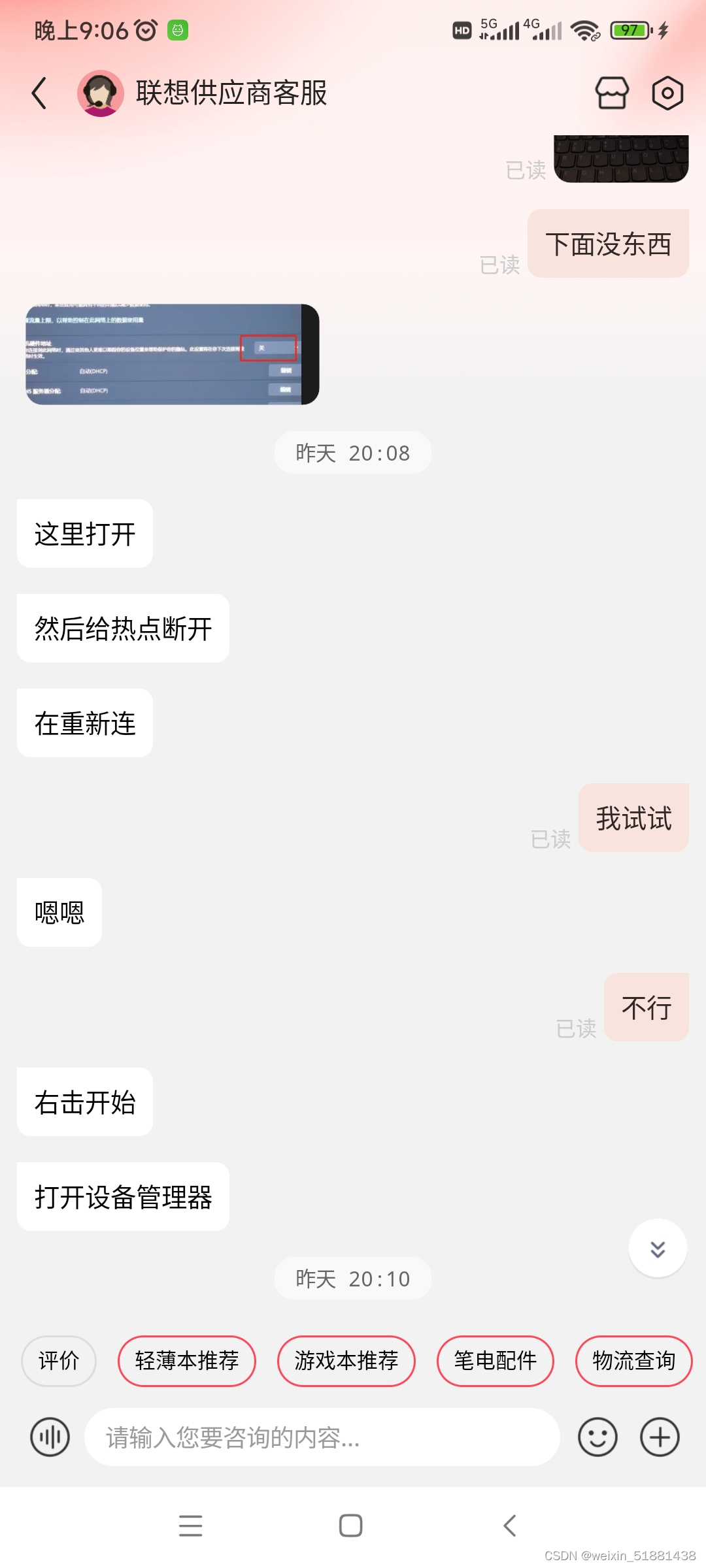Image resolution: width=706 pixels, height=1568 pixels.
Task: Open the emoji picker
Action: 597,1437
